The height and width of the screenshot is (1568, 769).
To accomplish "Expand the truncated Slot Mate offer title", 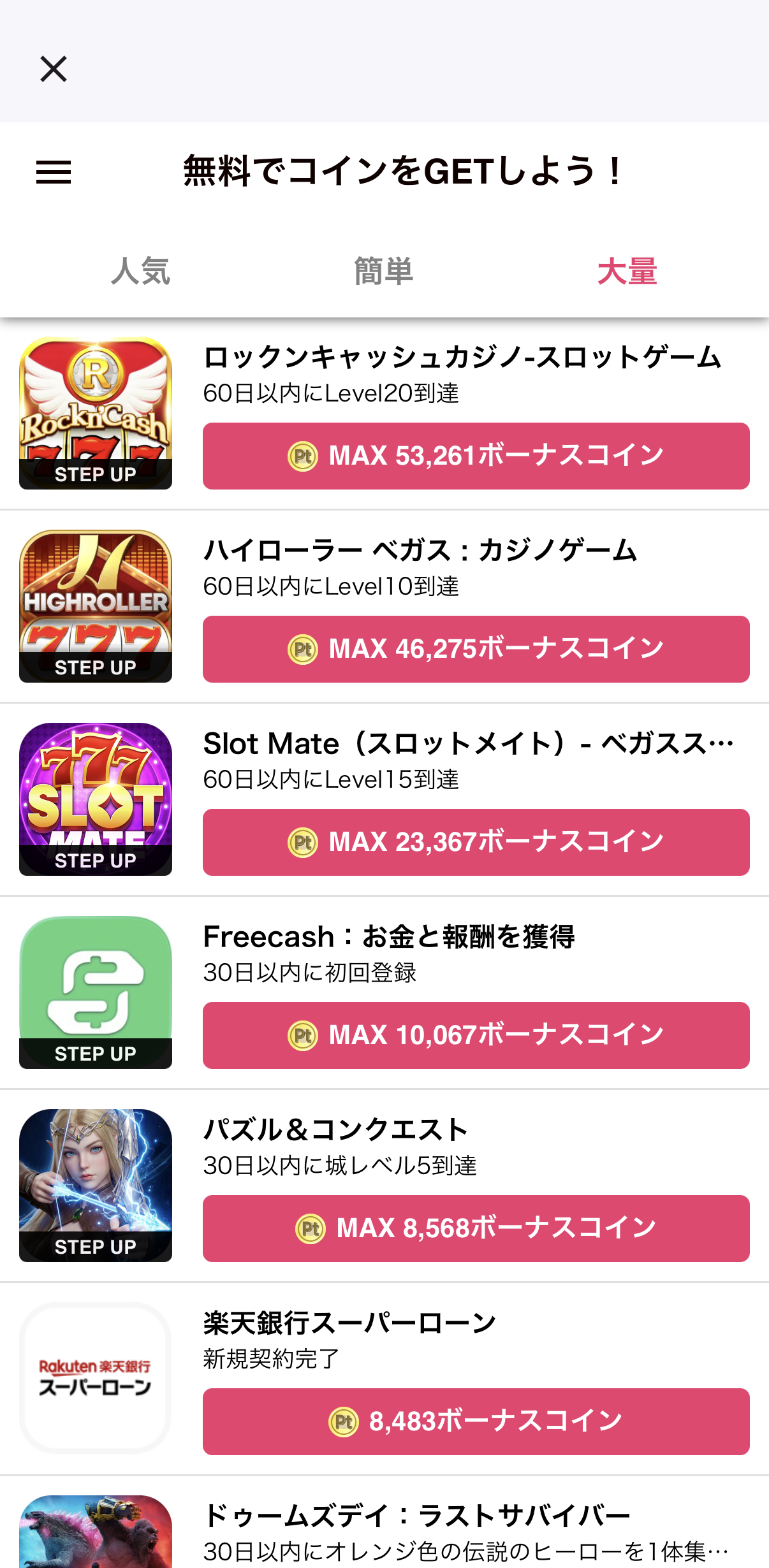I will 465,743.
